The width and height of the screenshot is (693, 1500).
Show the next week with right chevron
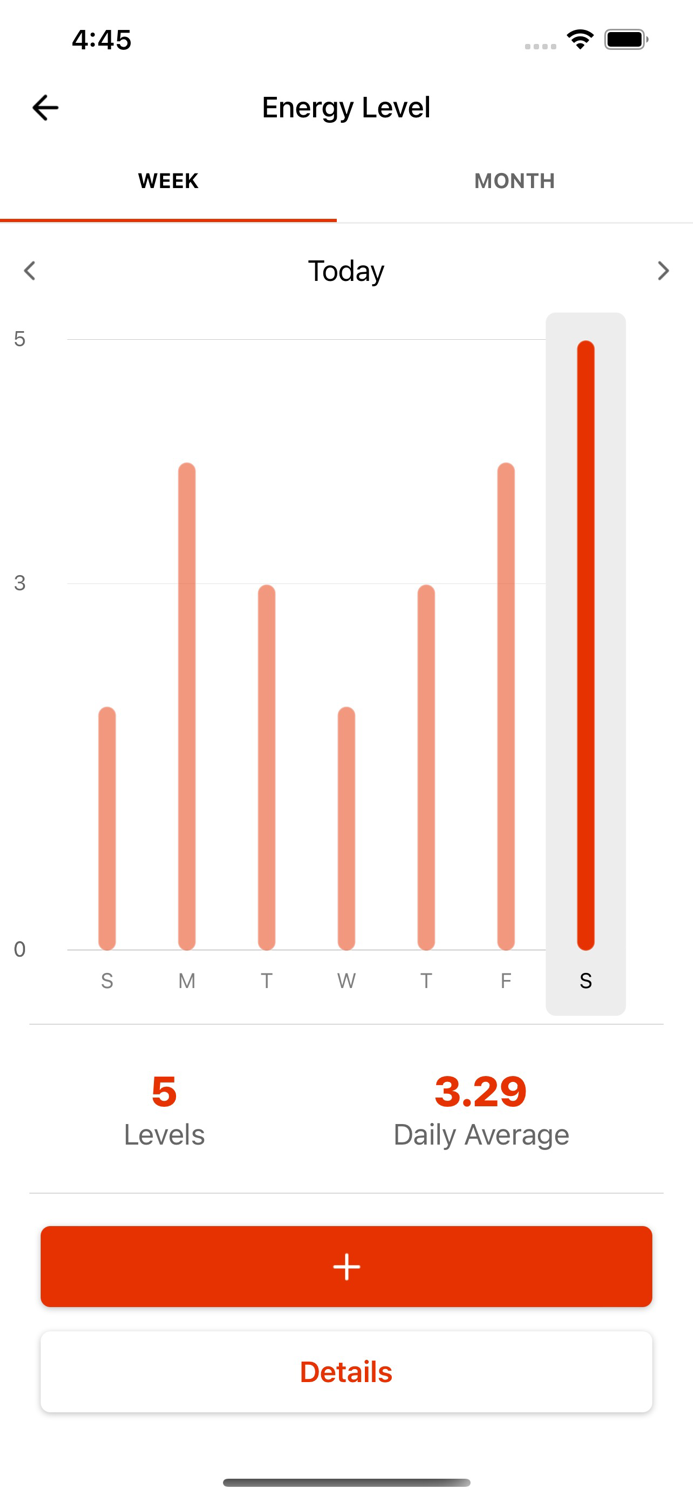(x=663, y=271)
